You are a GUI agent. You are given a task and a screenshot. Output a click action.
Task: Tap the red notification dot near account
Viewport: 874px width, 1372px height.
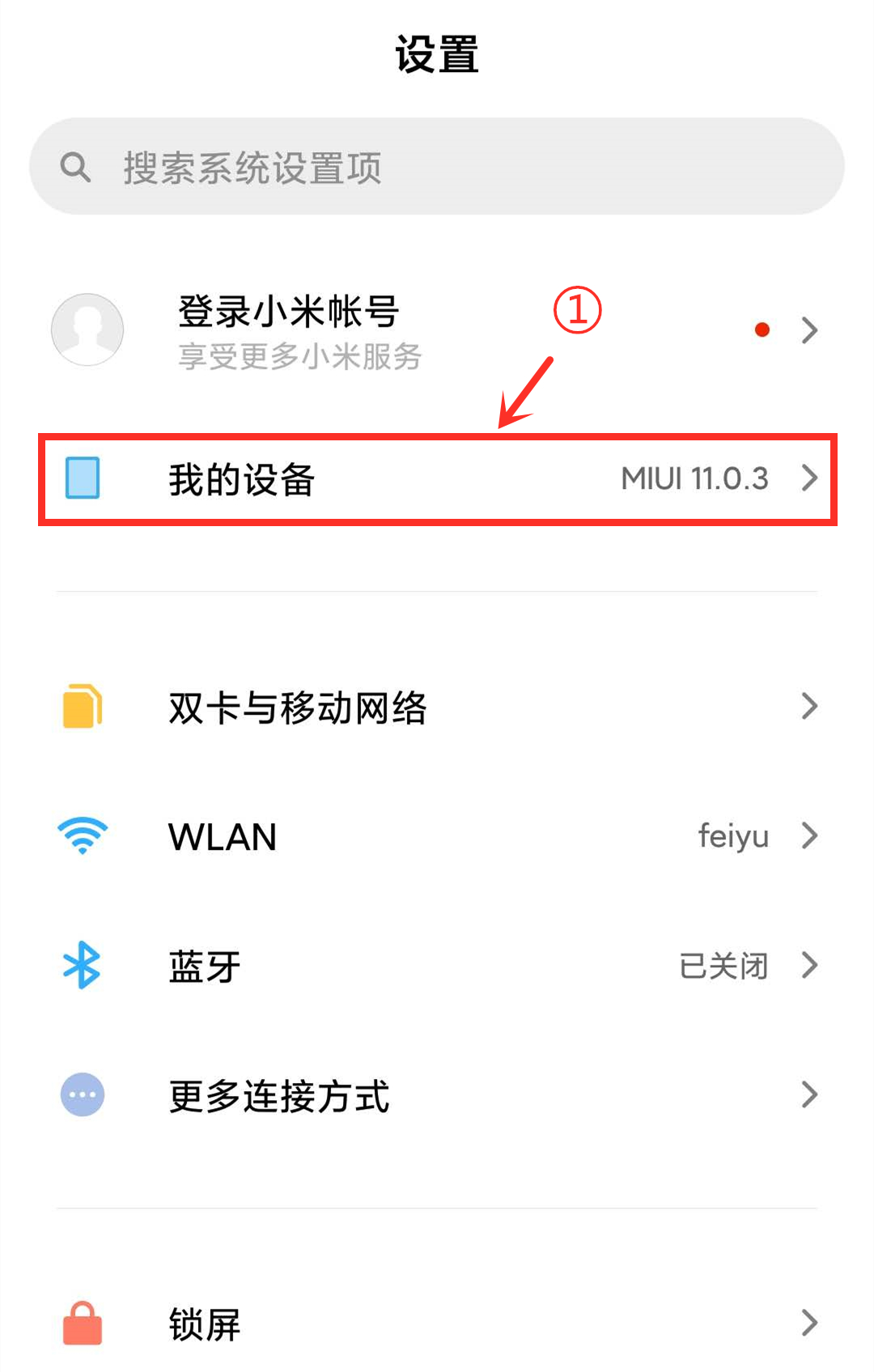pos(762,329)
